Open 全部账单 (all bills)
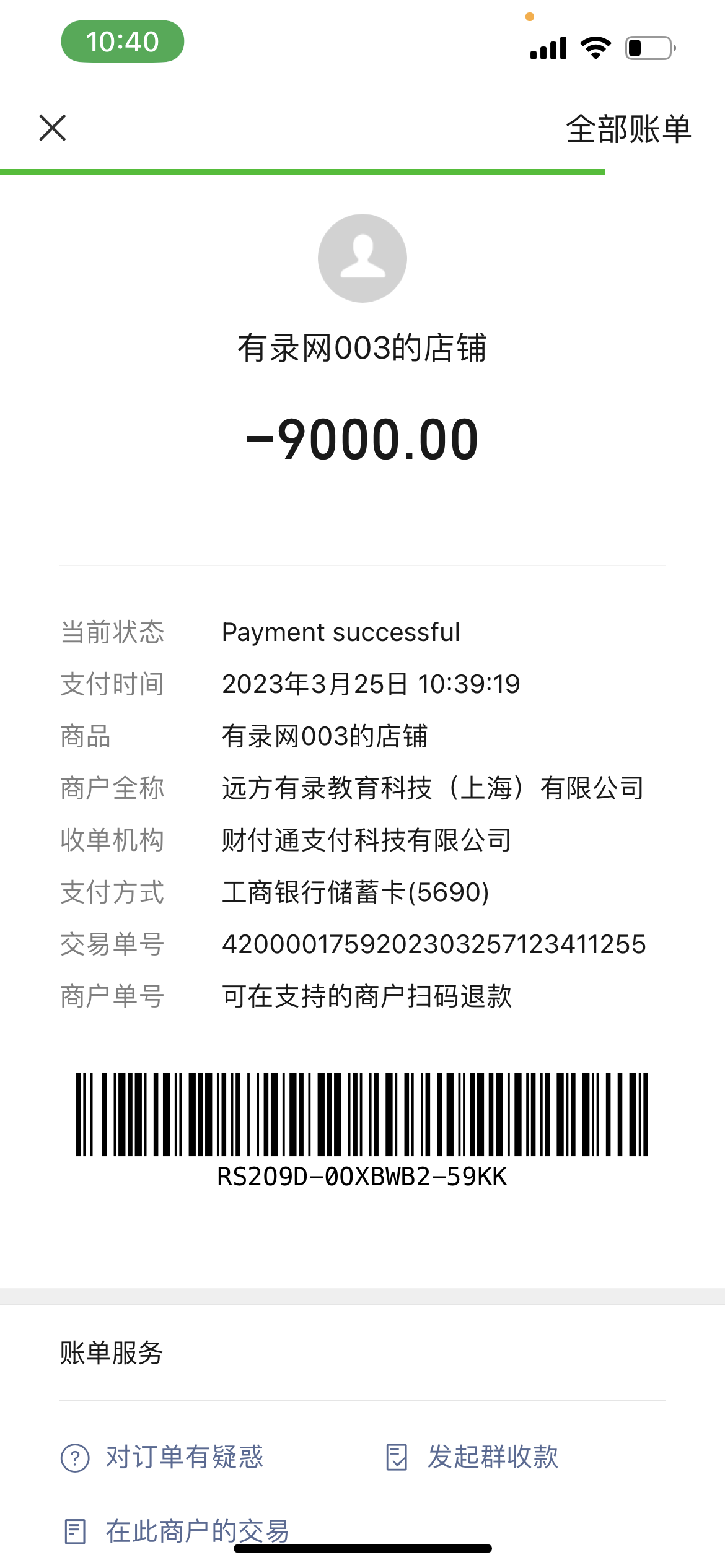This screenshot has height=1568, width=725. [628, 129]
